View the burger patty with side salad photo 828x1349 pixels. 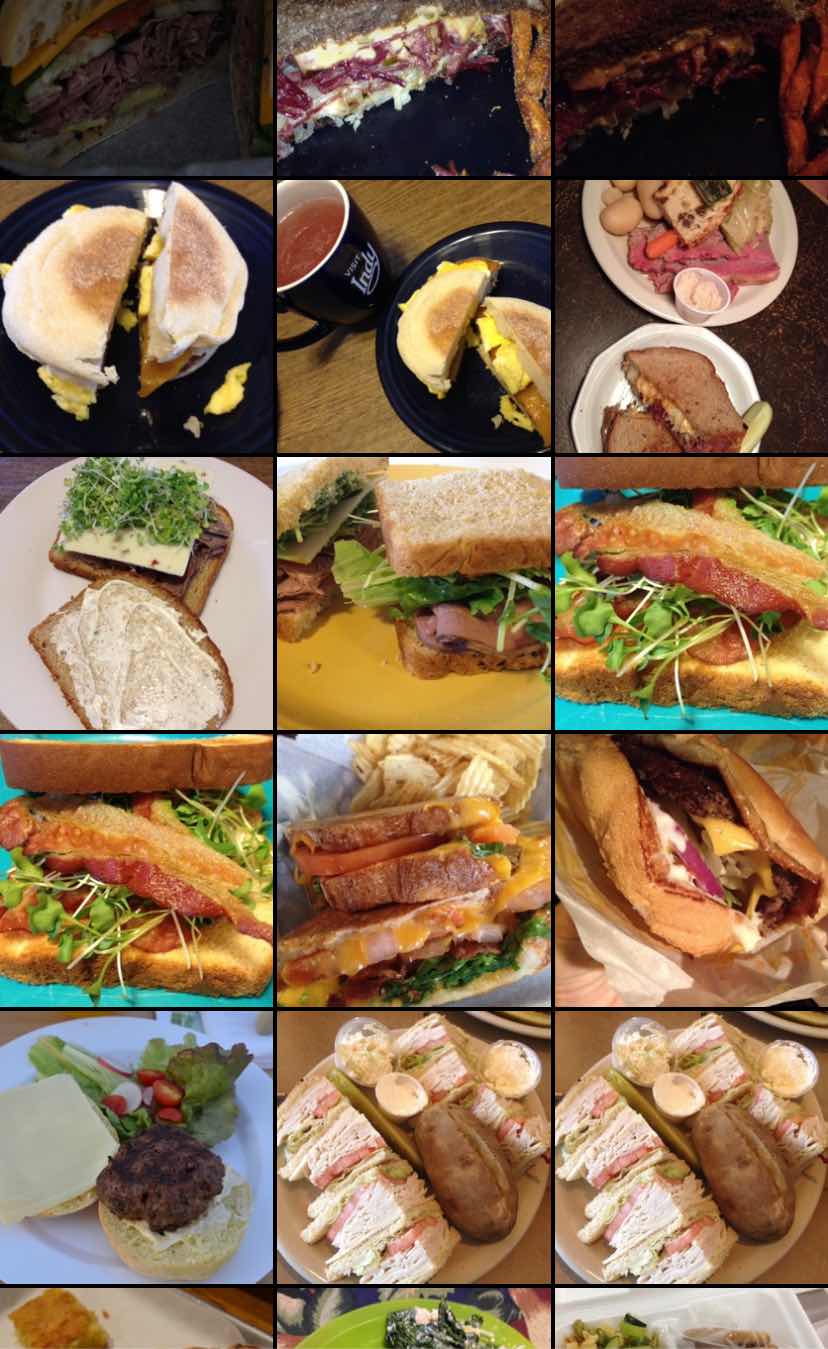coord(136,1147)
